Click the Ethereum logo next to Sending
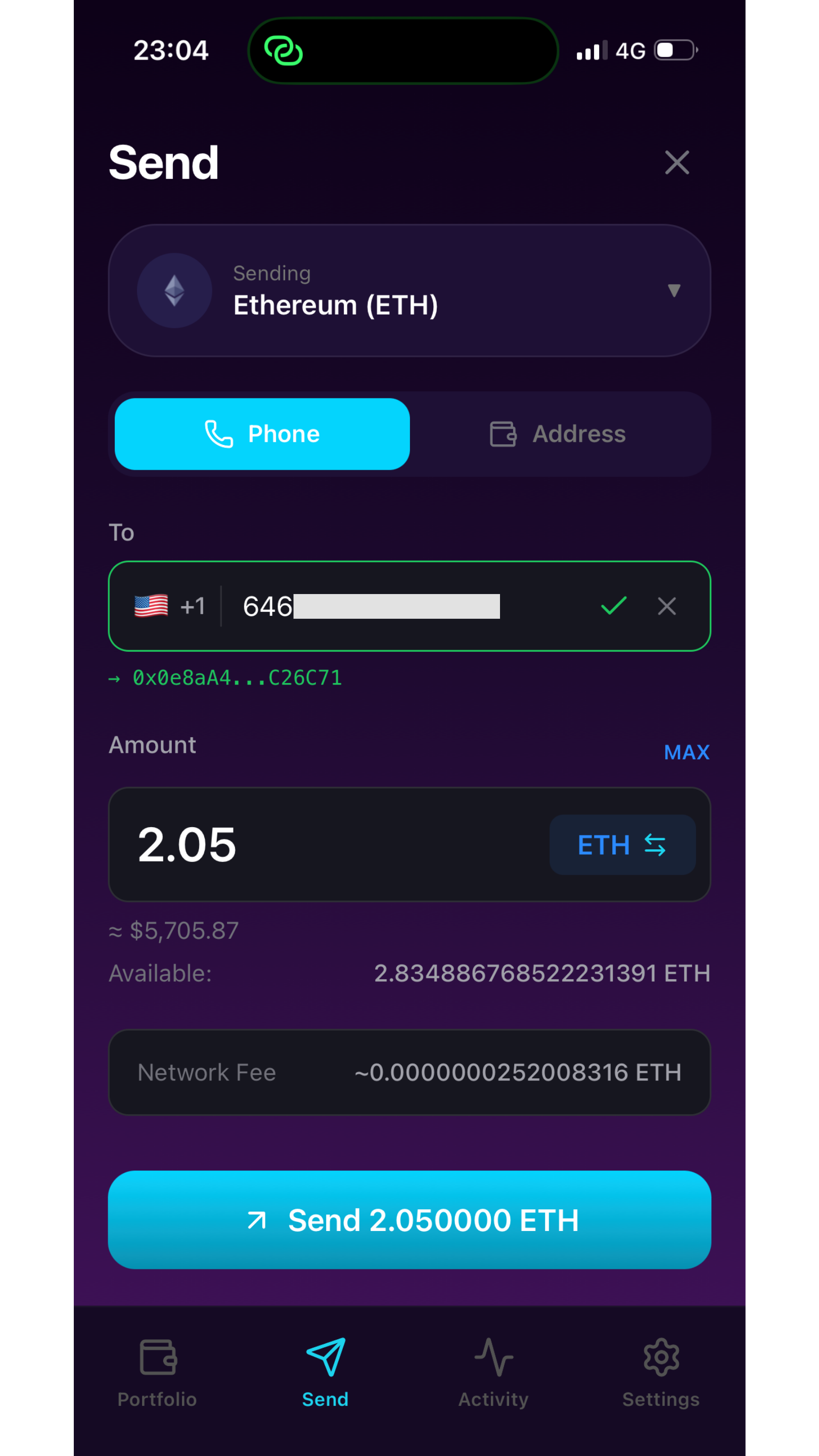This screenshot has height=1456, width=819. (x=174, y=290)
